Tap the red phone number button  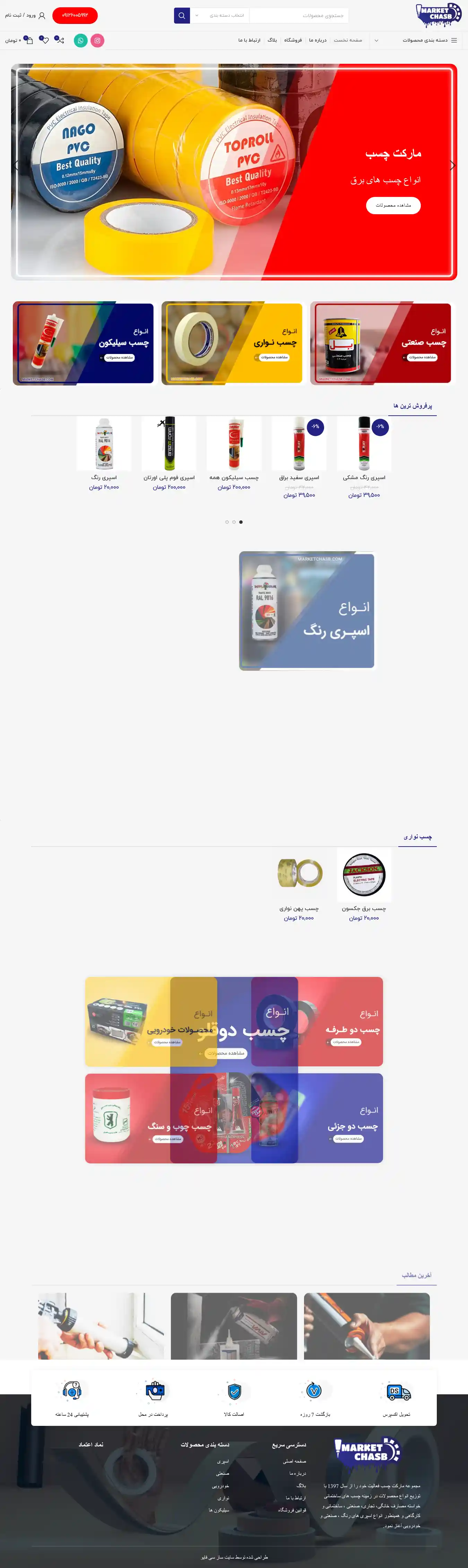click(x=75, y=15)
